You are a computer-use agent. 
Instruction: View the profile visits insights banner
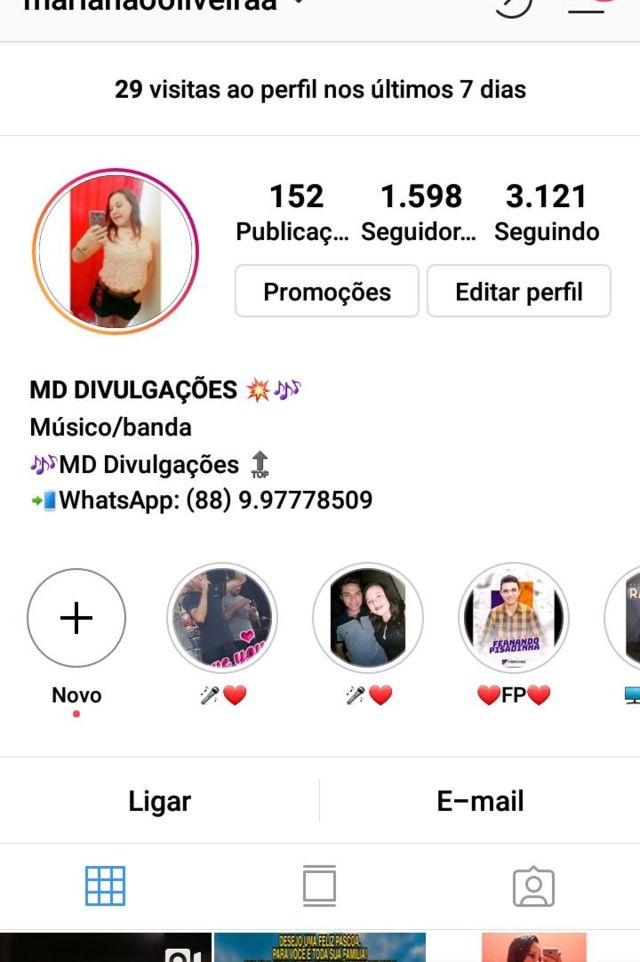coord(320,90)
